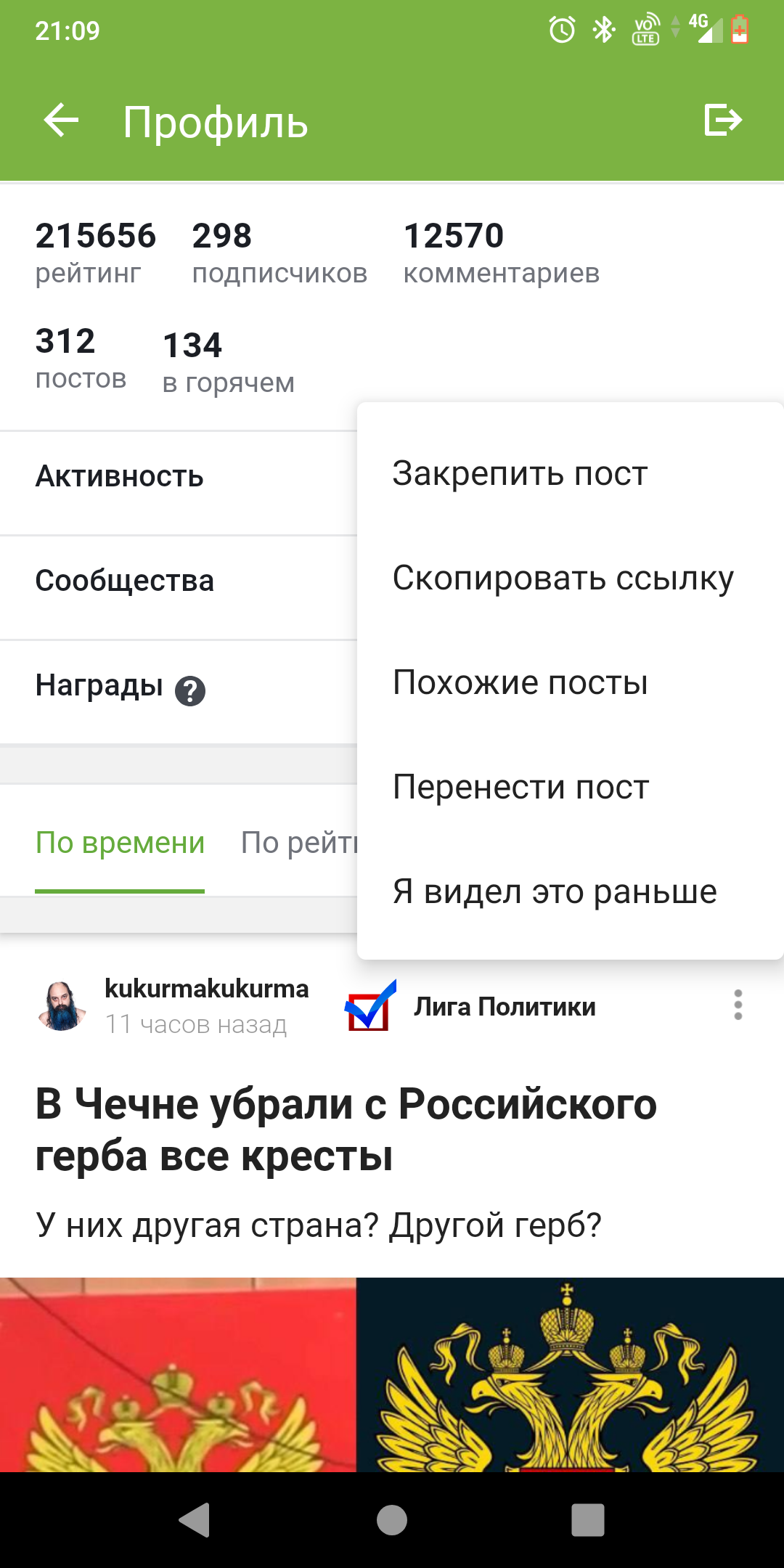Tap the system home button
This screenshot has width=784, height=1568.
click(x=392, y=1520)
